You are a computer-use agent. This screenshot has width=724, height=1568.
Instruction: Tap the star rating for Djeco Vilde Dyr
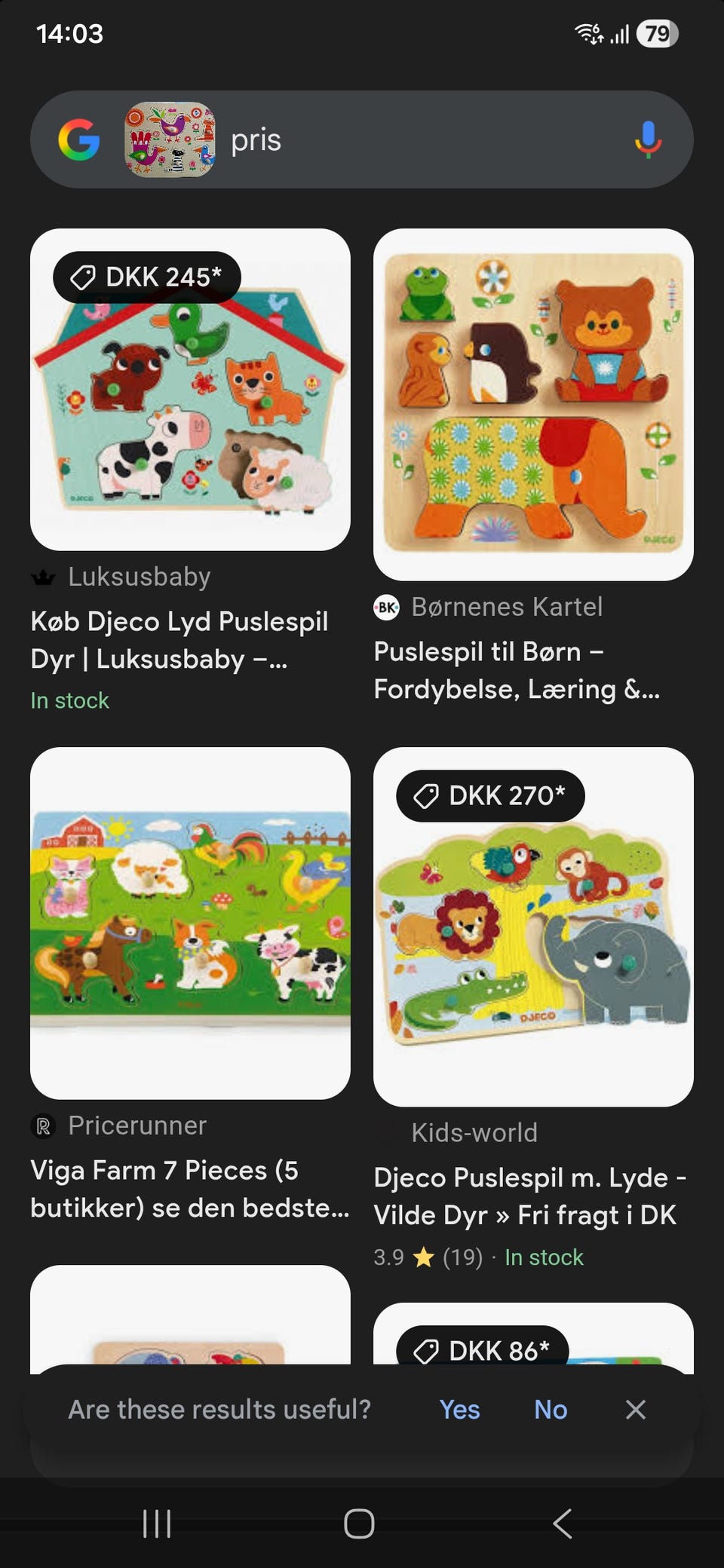click(424, 1257)
